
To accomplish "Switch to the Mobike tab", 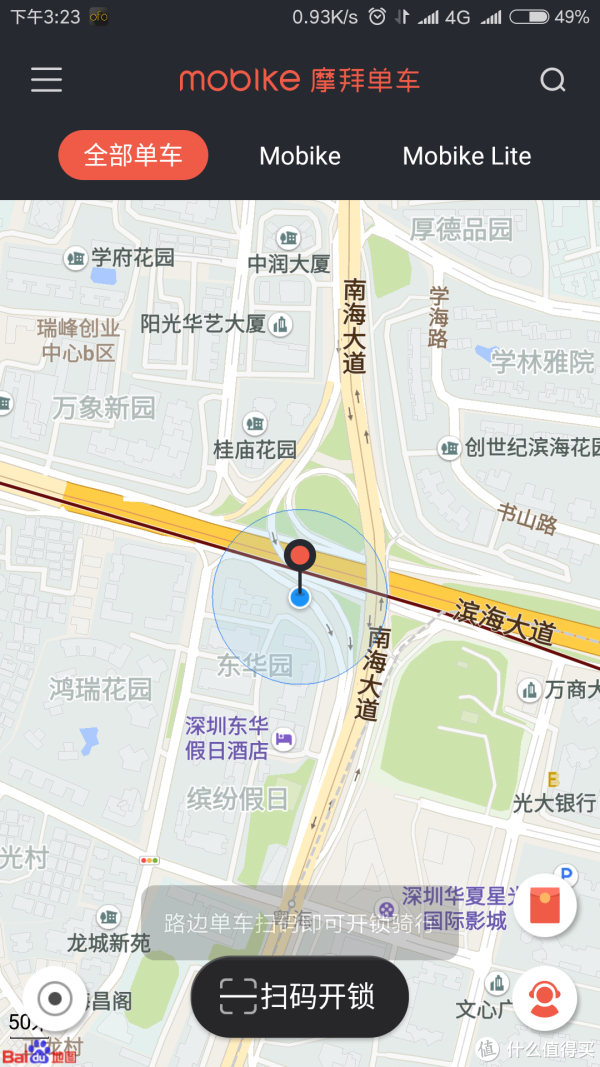I will (300, 156).
